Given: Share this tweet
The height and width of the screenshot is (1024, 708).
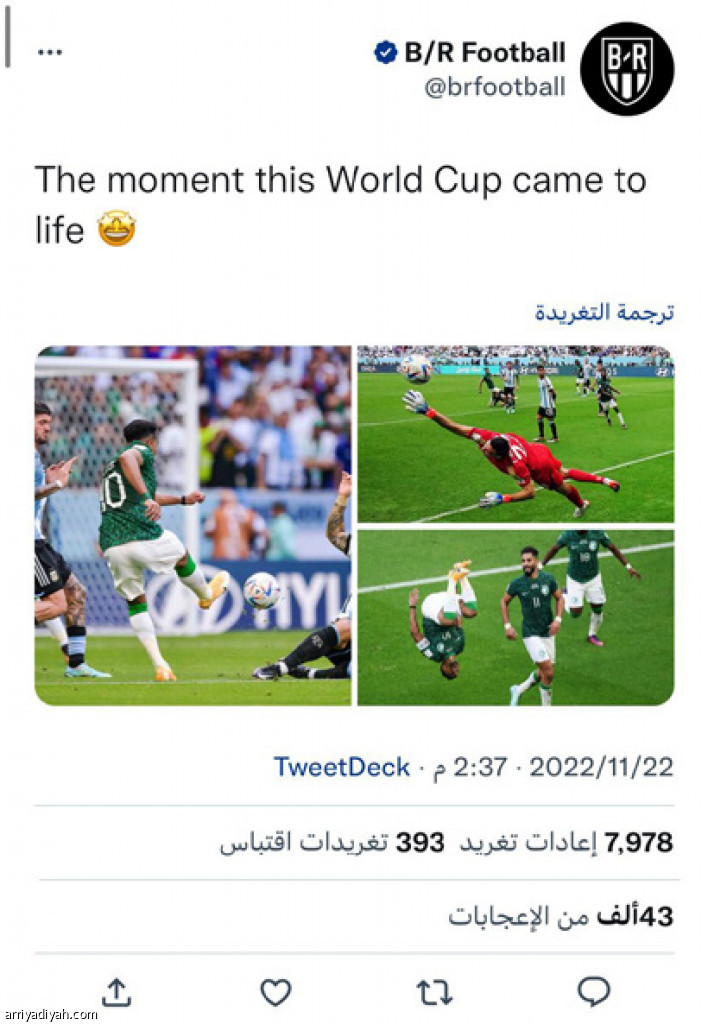Looking at the screenshot, I should tap(117, 992).
